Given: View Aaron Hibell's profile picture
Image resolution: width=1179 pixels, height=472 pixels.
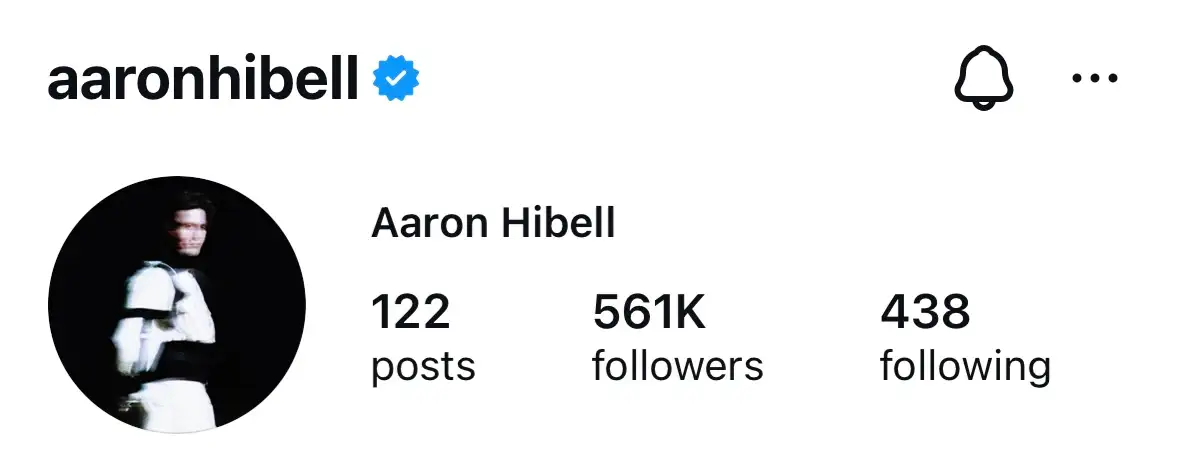Looking at the screenshot, I should click(177, 304).
